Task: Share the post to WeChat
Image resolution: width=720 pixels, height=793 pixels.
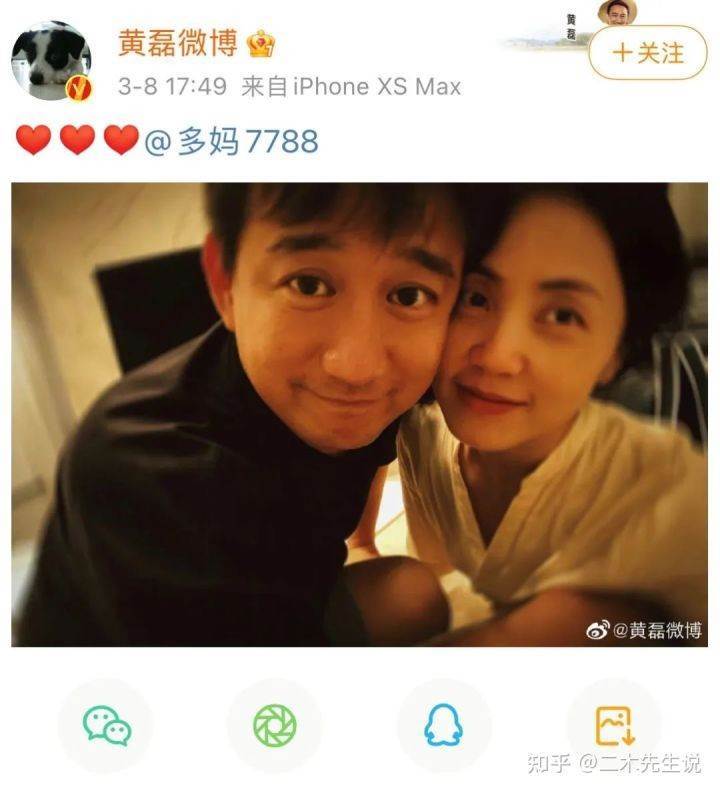Action: coord(106,726)
